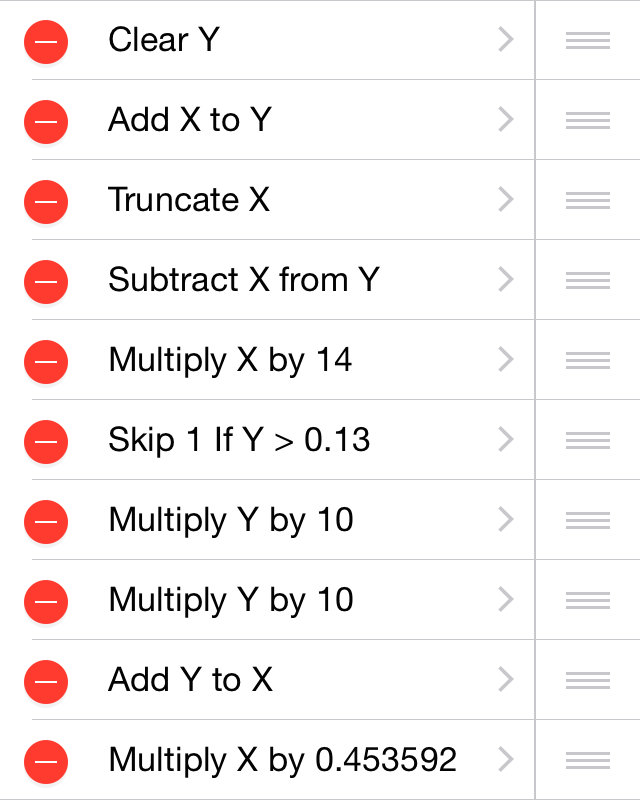
Task: Open the Subtract X from Y step
Action: [x=300, y=281]
